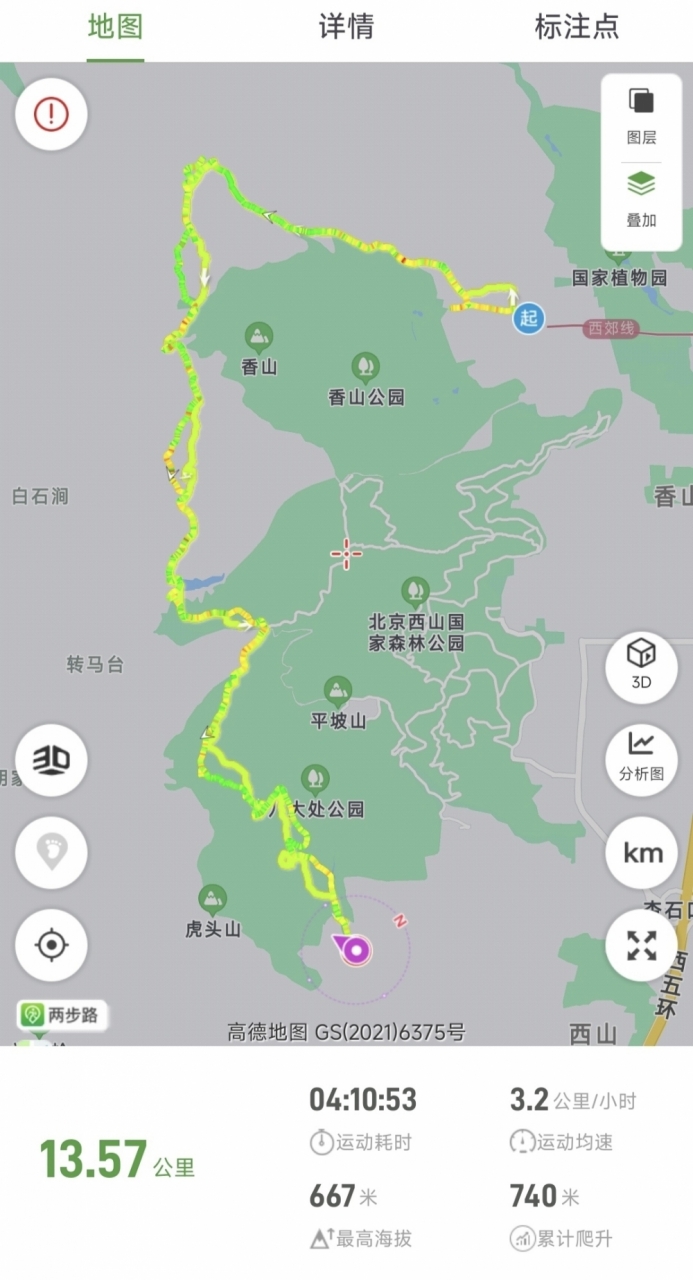The height and width of the screenshot is (1280, 693).
Task: Open the 标注点 tab
Action: point(576,28)
